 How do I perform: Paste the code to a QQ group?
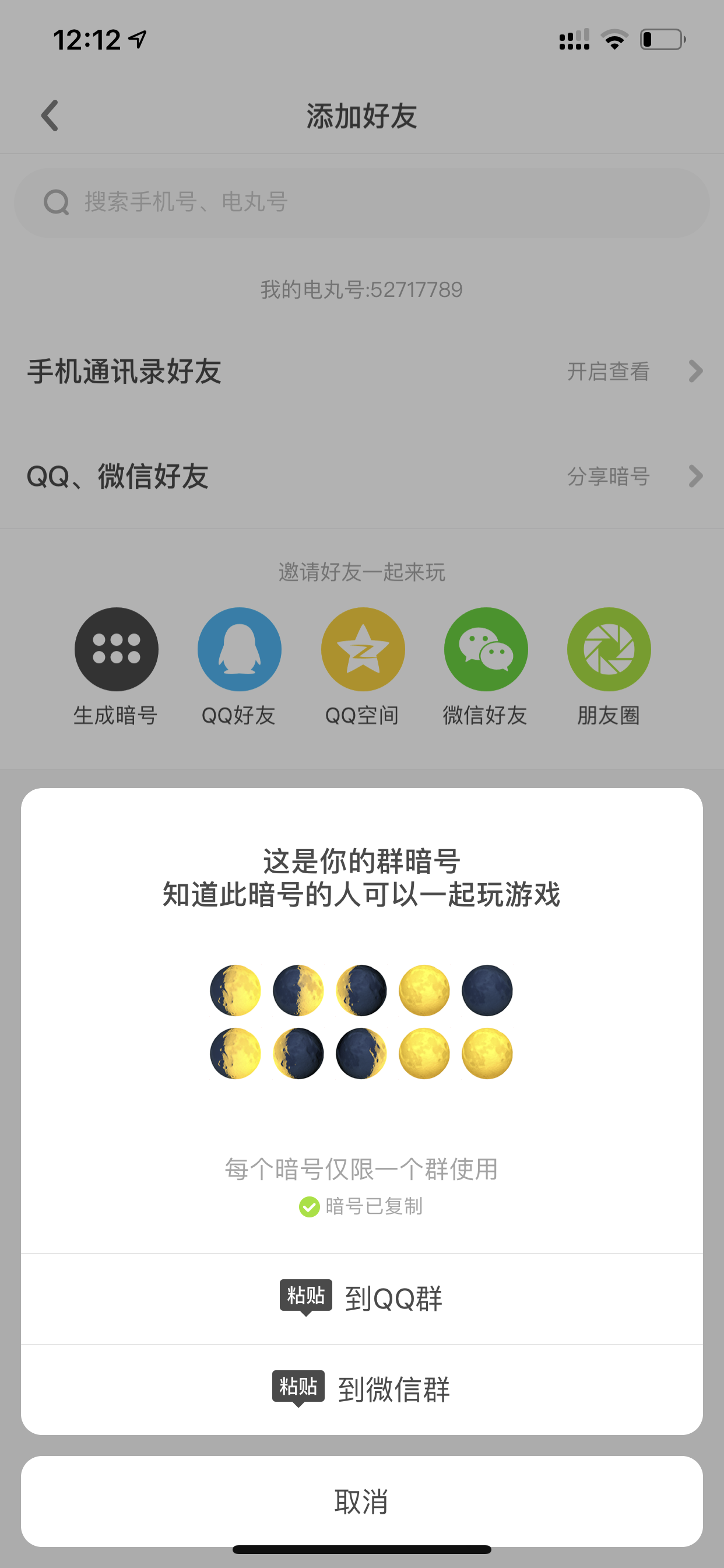362,1299
